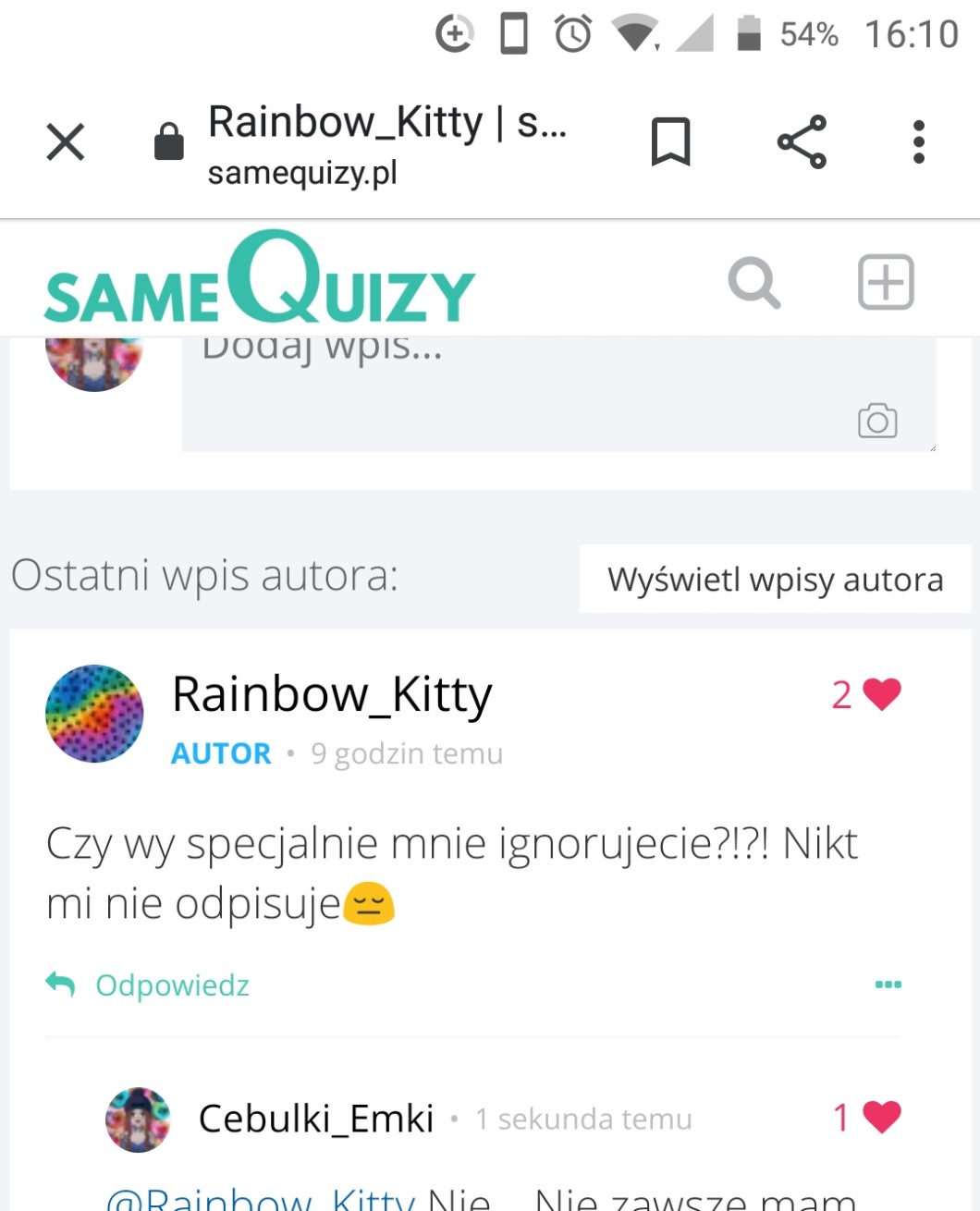Attach a photo with the camera icon
Screen dimensions: 980x1211
click(877, 421)
